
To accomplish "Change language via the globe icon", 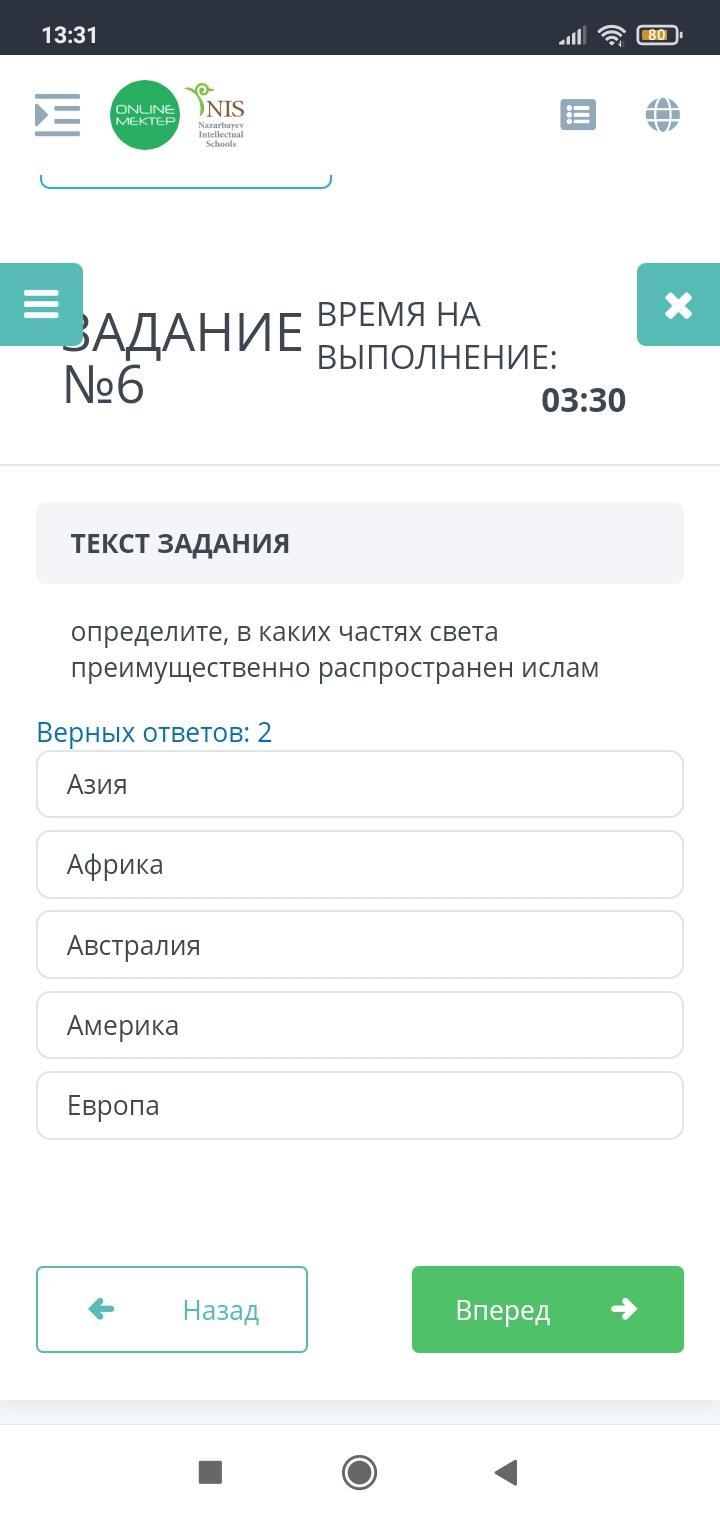I will coord(662,115).
